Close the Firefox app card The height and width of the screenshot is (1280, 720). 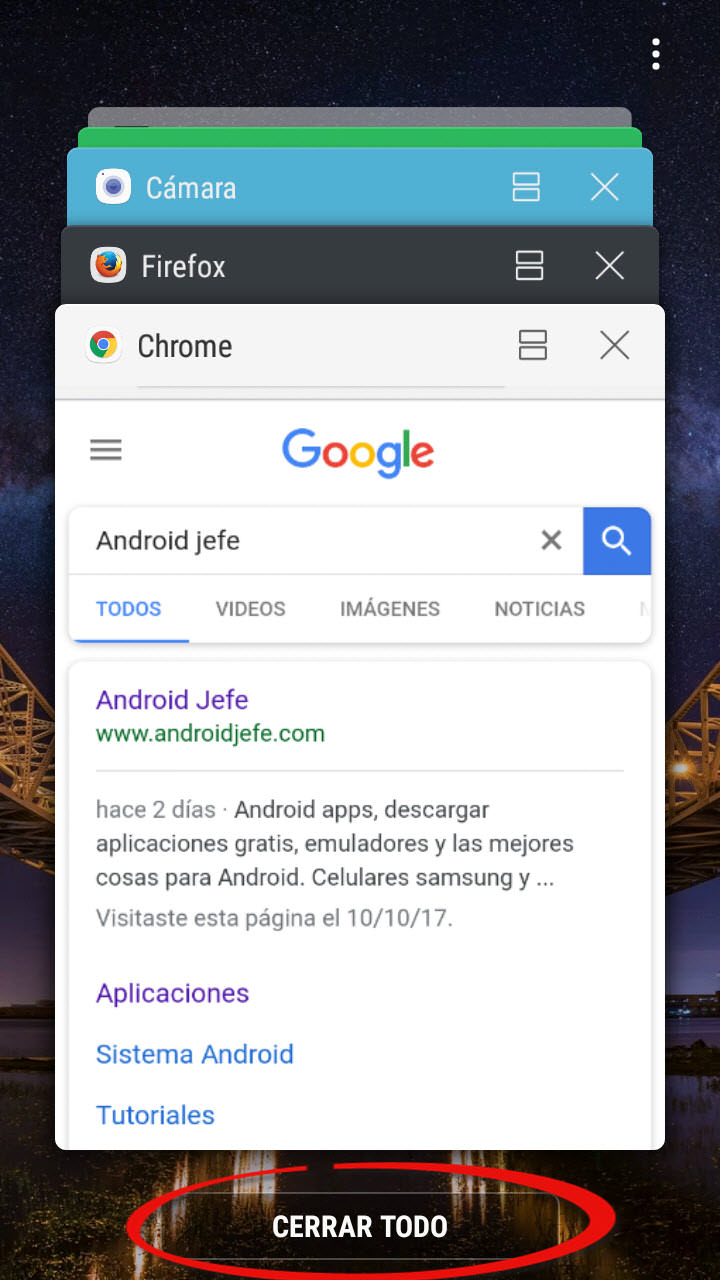(x=609, y=265)
